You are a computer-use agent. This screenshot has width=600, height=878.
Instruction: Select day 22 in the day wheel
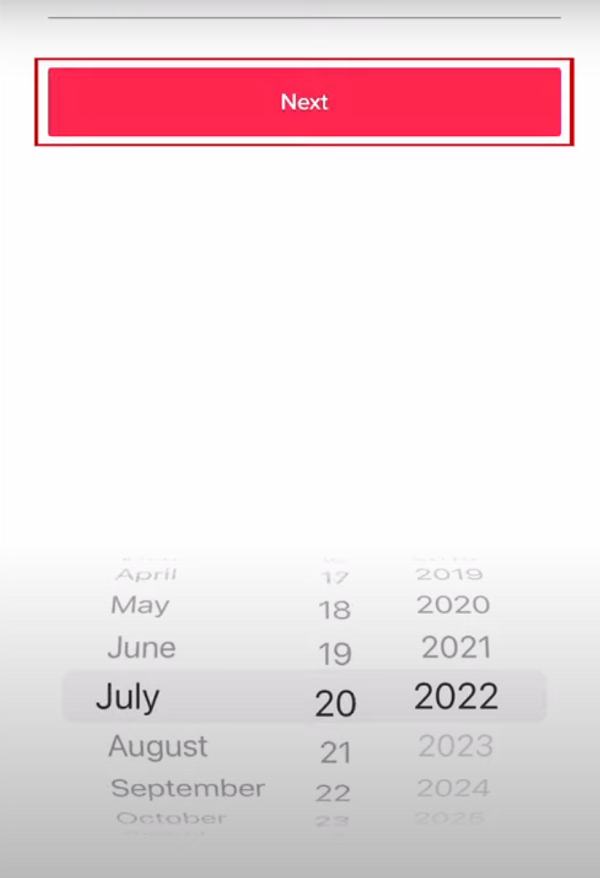(335, 793)
